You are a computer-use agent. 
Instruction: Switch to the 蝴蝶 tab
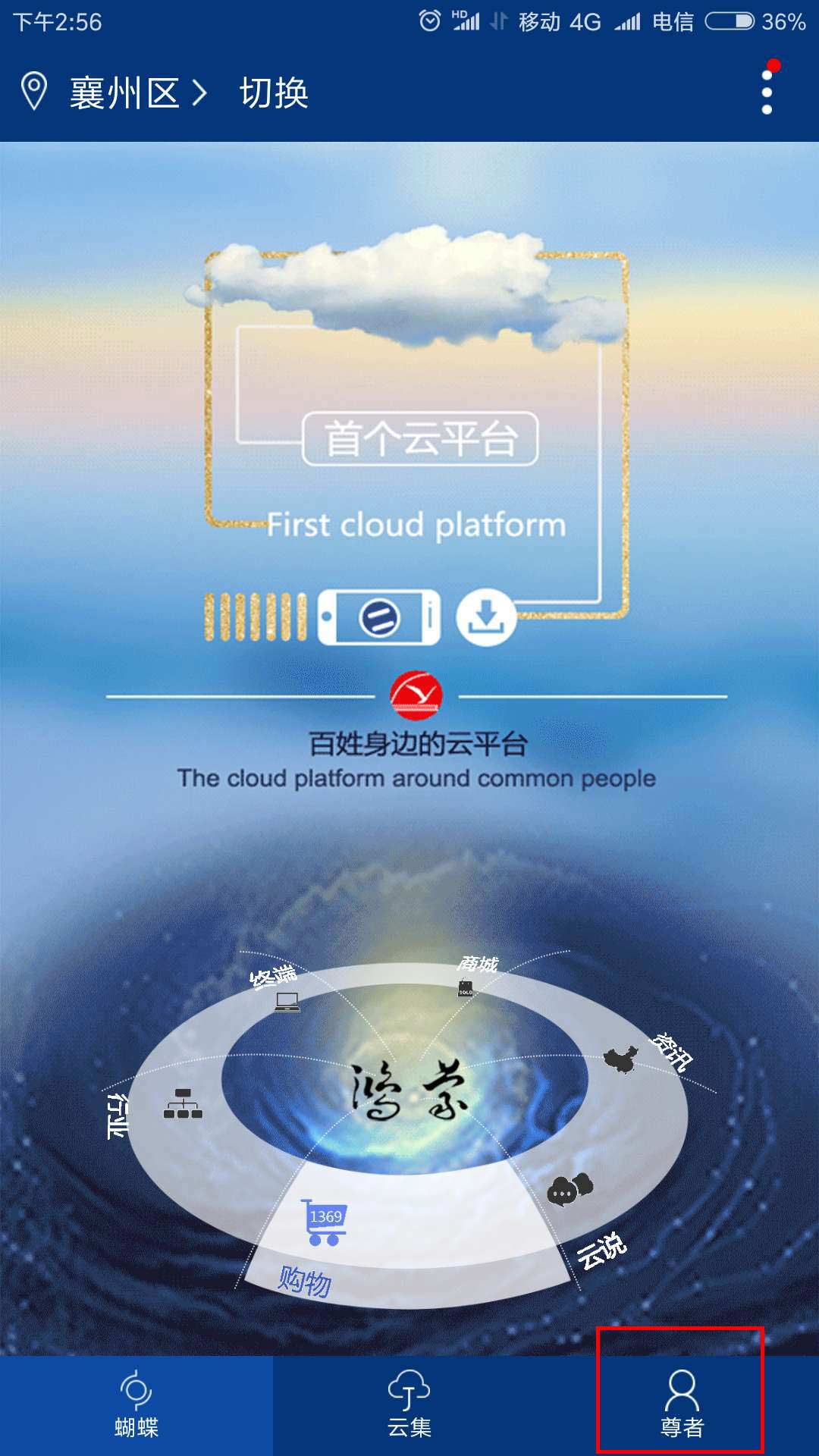136,1405
